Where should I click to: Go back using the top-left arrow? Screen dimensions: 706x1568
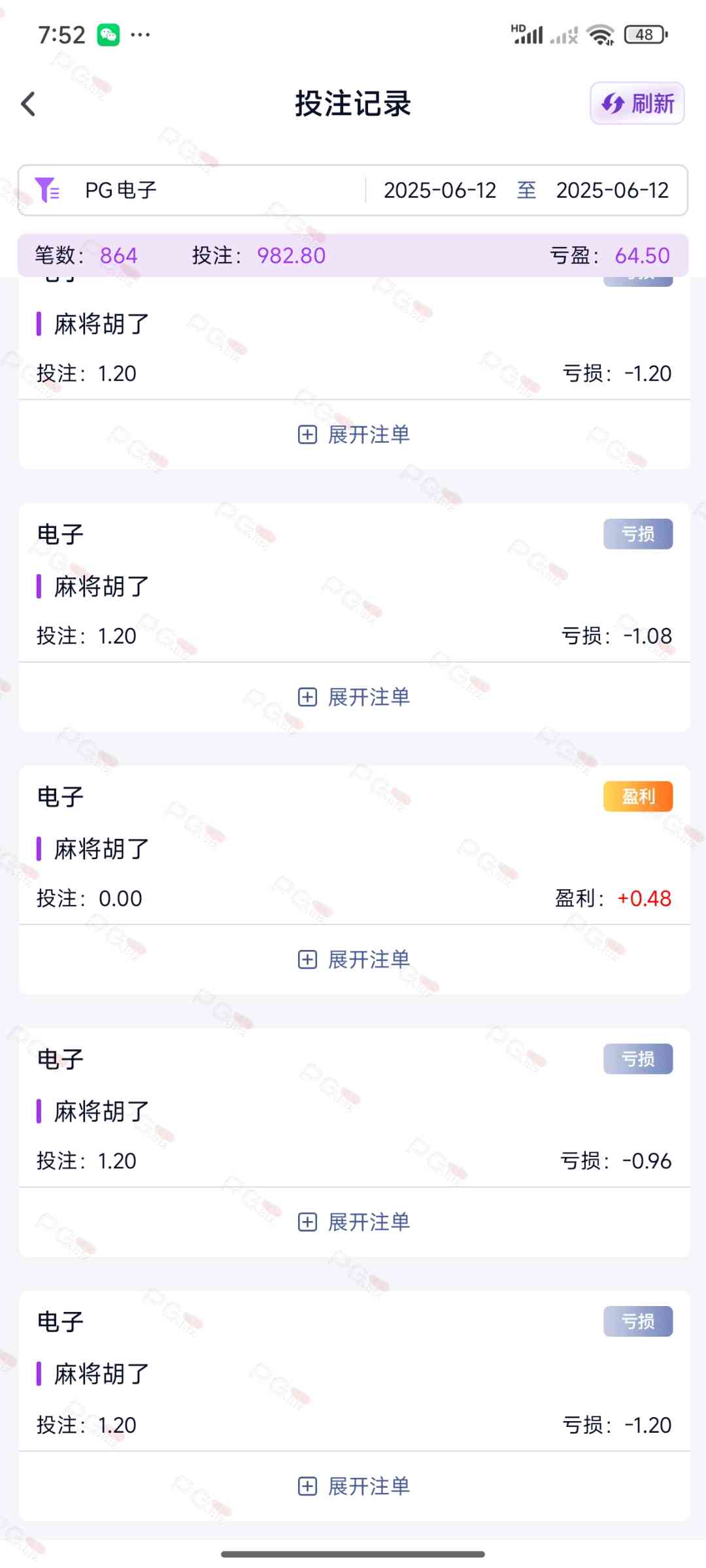click(x=28, y=104)
